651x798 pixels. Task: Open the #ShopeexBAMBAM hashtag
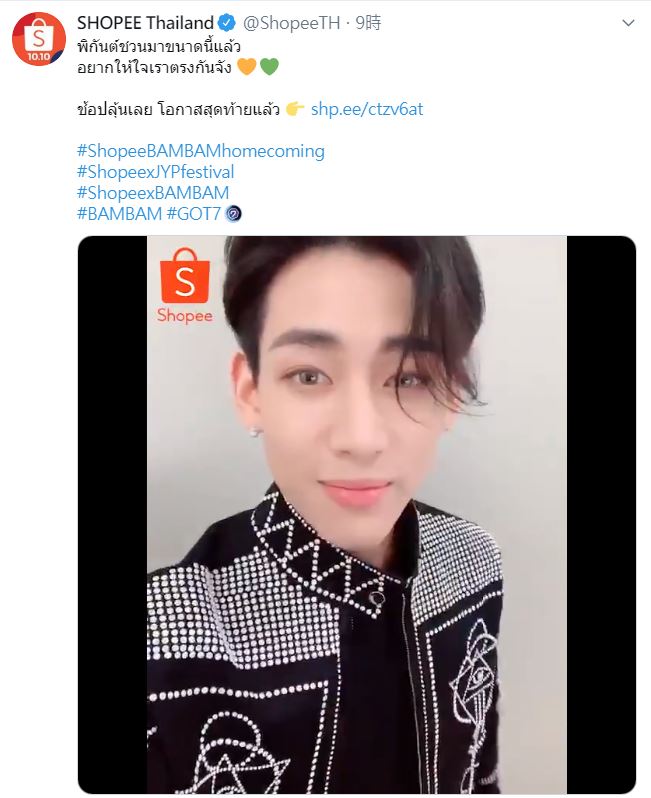click(152, 193)
